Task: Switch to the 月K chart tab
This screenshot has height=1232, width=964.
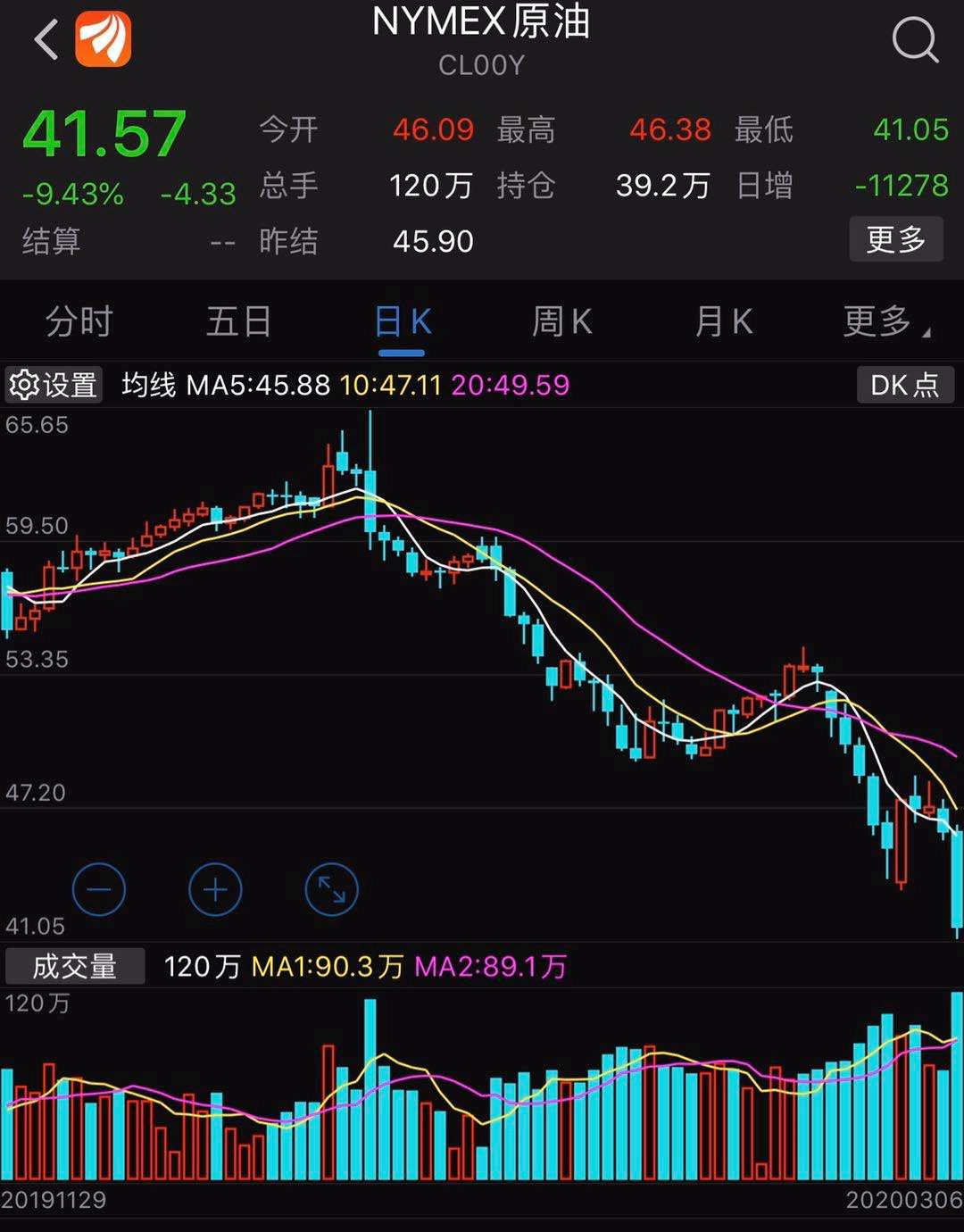Action: 723,321
